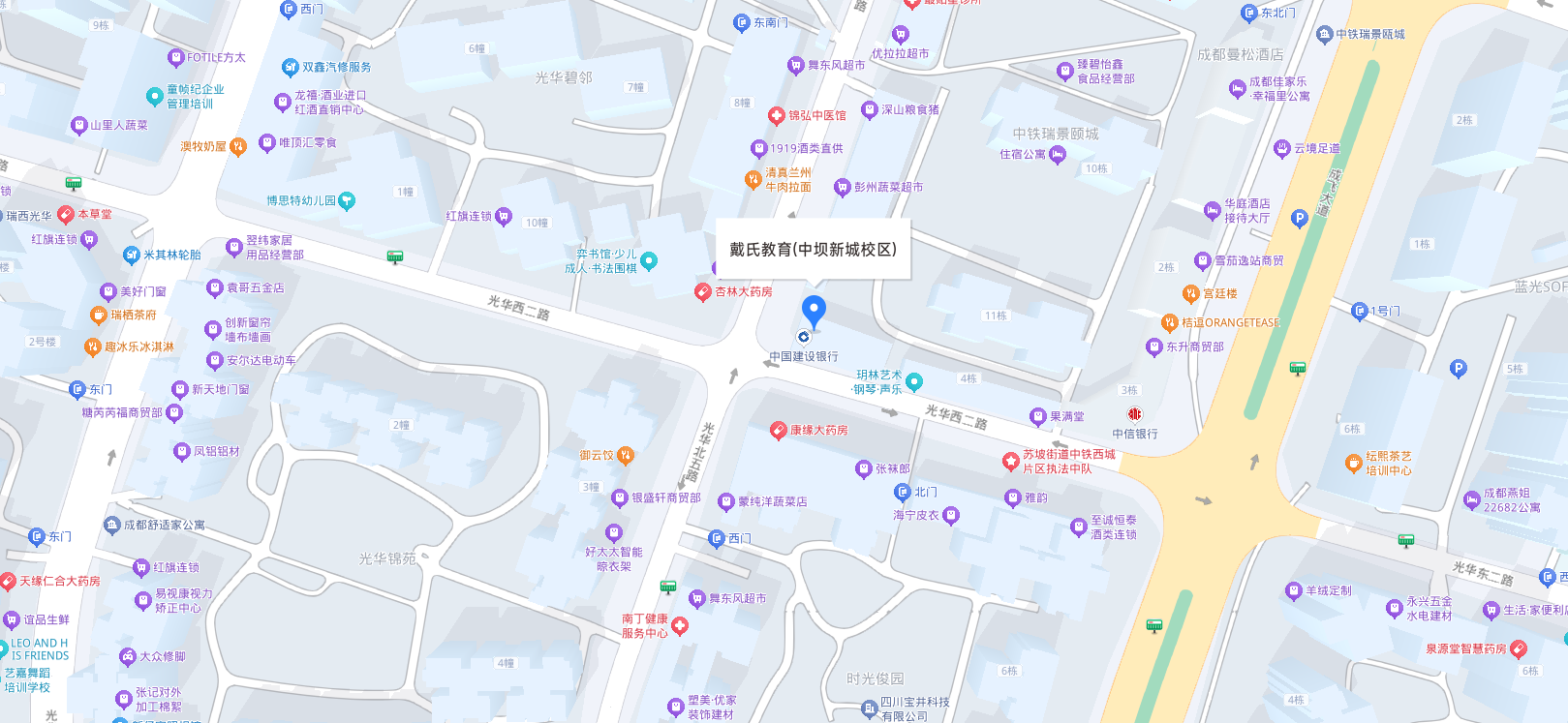1568x723 pixels.
Task: Tap the 中信银行 bank marker
Action: click(x=1134, y=414)
